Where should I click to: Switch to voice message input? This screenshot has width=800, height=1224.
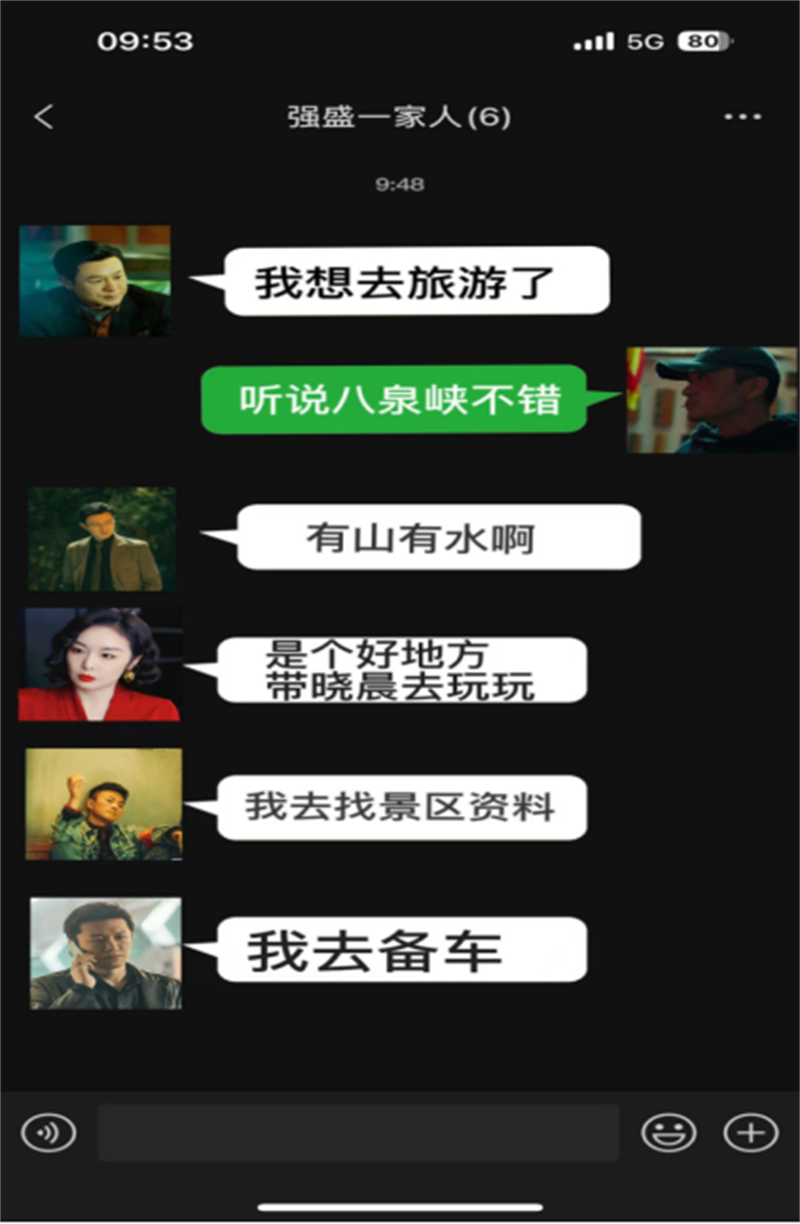pos(48,1133)
